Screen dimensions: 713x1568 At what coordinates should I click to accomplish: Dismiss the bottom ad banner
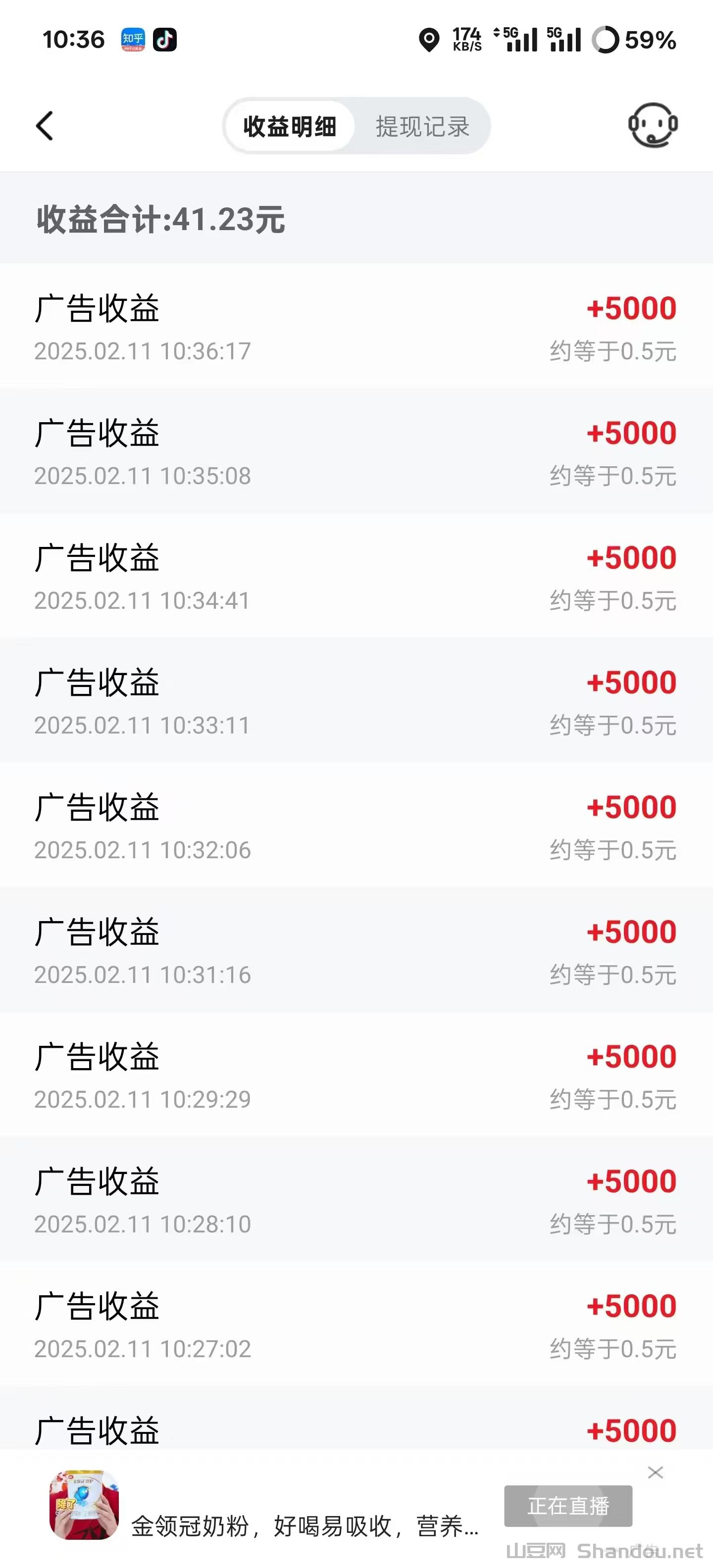[x=655, y=1472]
